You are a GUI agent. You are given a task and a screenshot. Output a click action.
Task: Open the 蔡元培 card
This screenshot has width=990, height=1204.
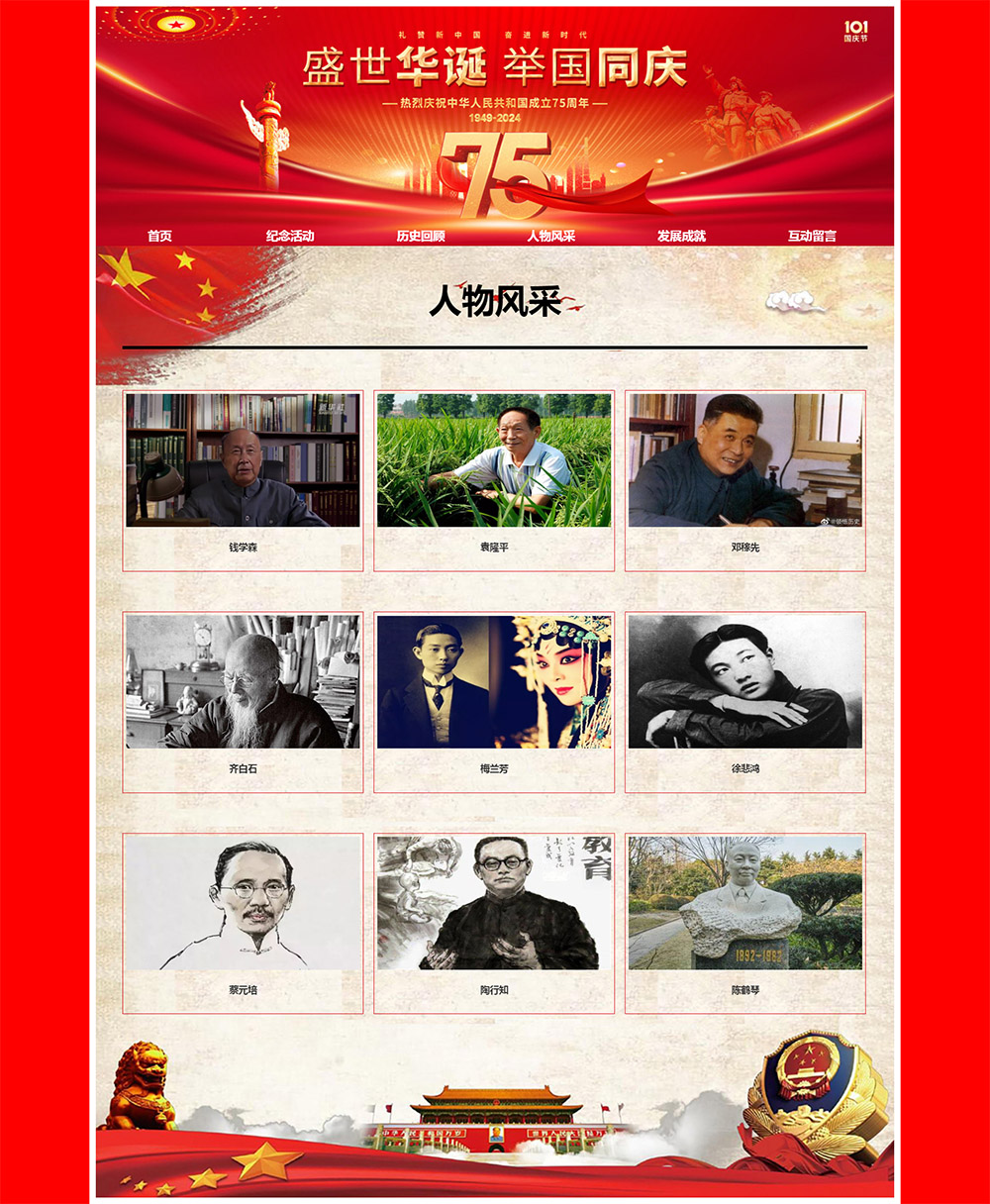click(x=243, y=923)
